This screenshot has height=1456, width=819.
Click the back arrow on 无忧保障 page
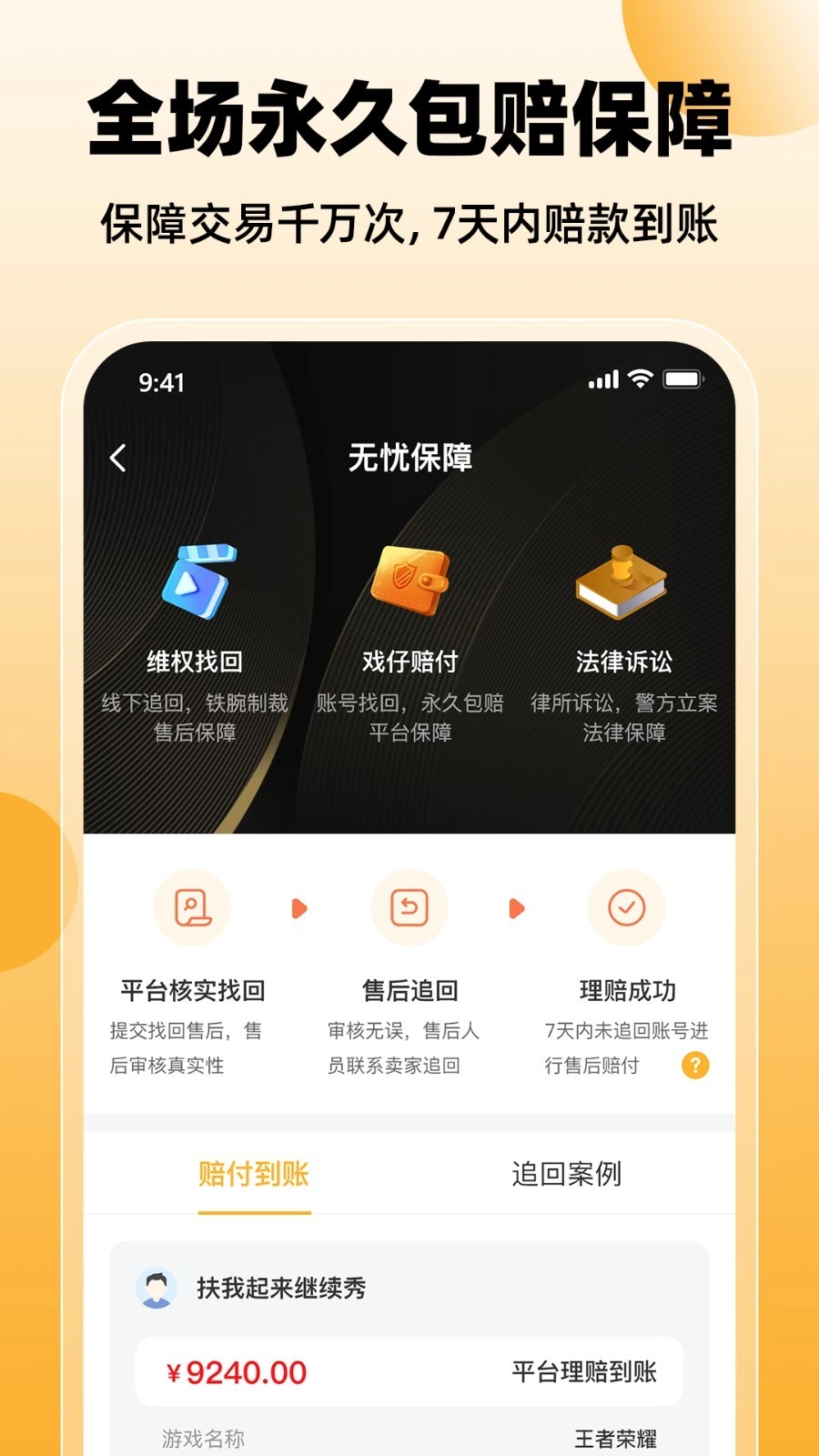pyautogui.click(x=116, y=459)
